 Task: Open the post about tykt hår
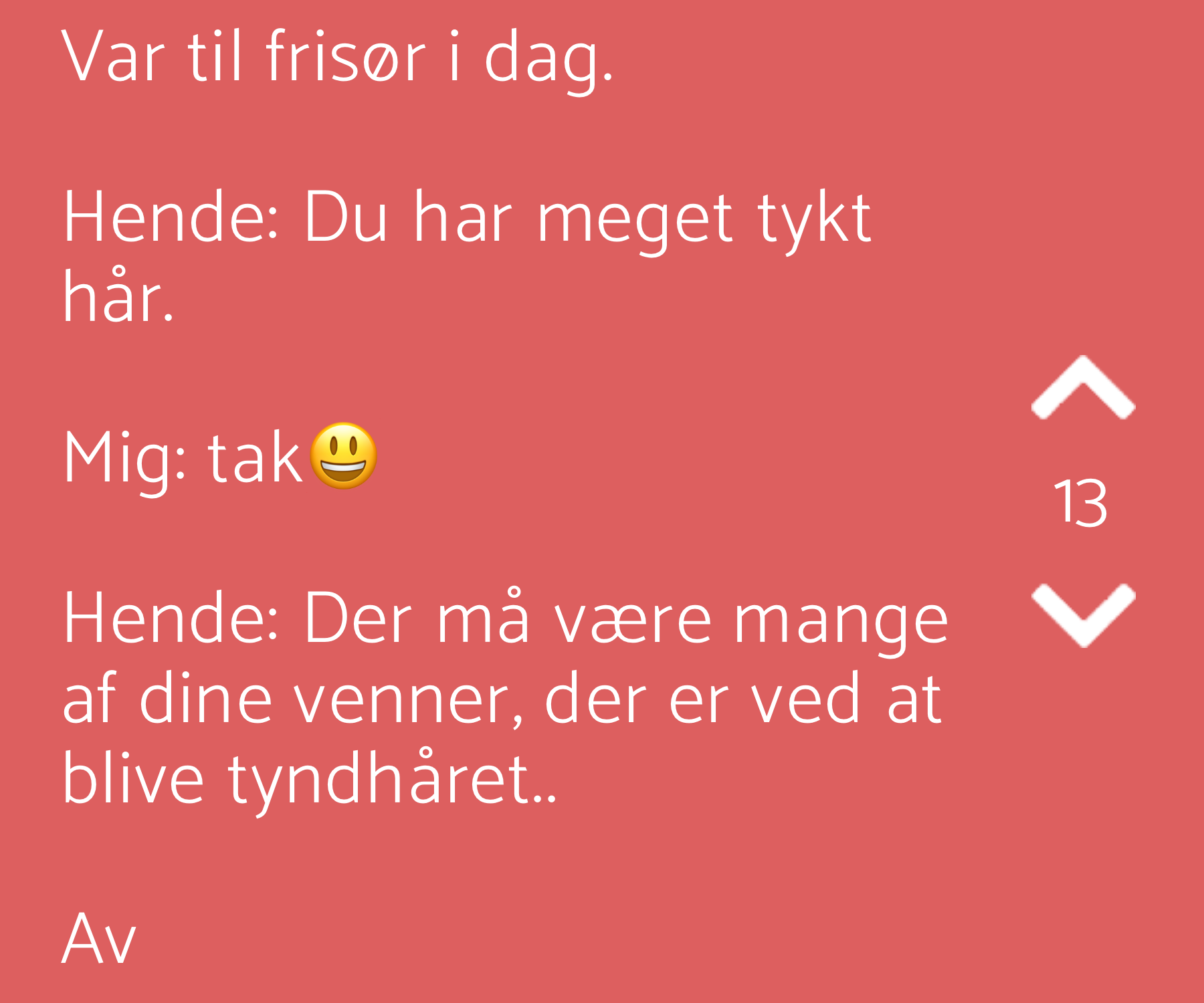(x=505, y=495)
